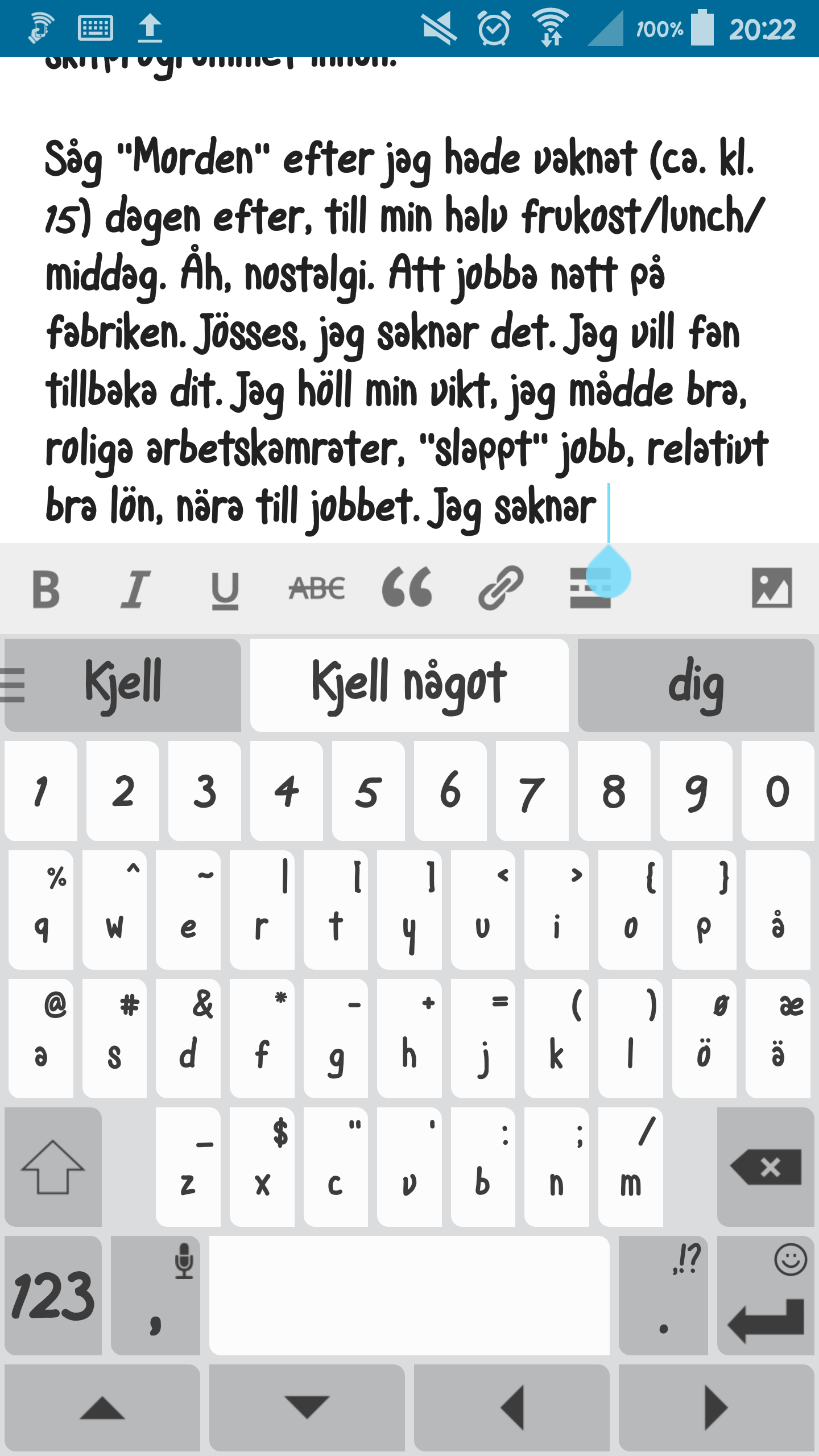Tap the comma key
Screen dimensions: 819x1456
tap(156, 1296)
